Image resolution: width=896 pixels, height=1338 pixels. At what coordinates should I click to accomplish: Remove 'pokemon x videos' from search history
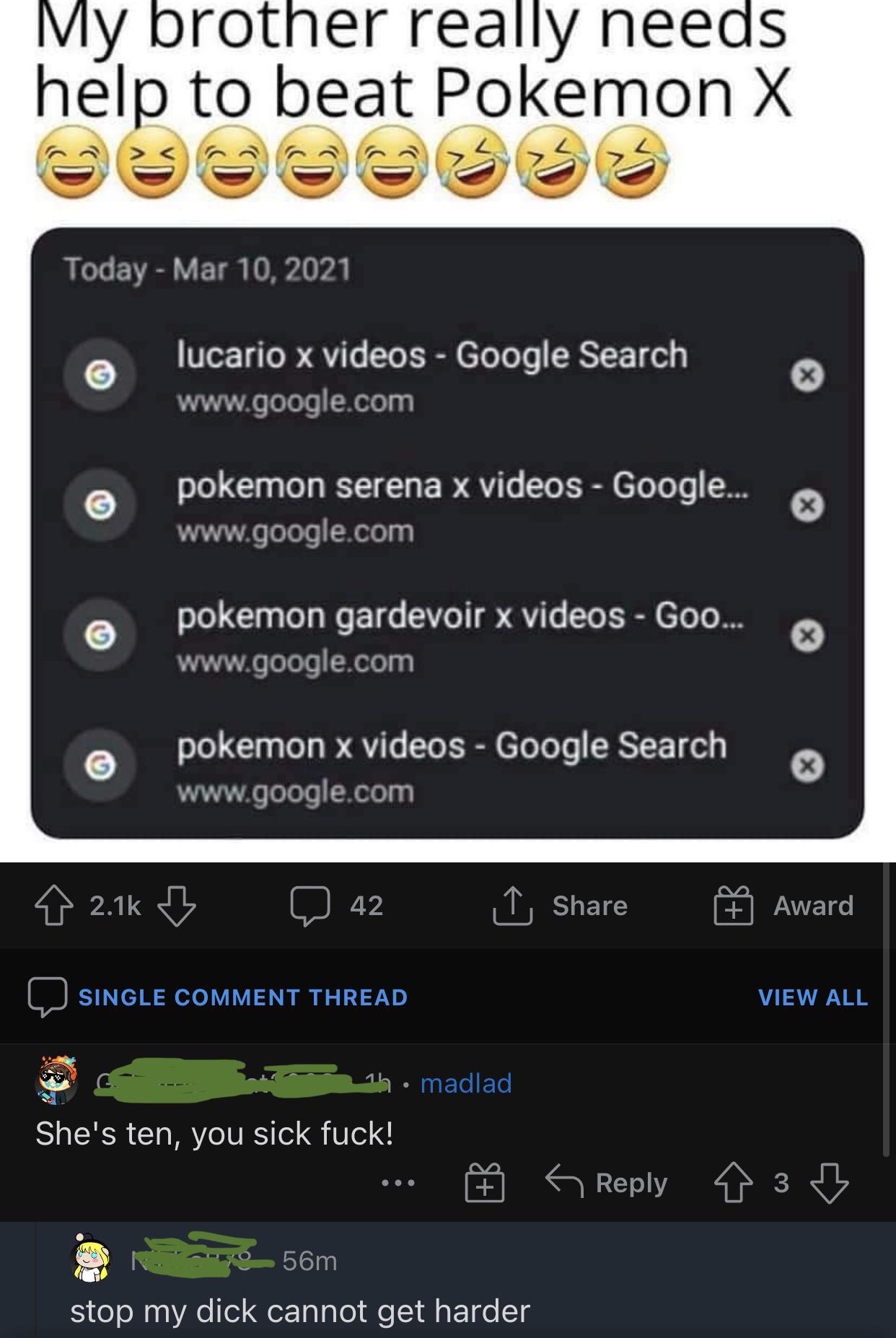[x=807, y=765]
